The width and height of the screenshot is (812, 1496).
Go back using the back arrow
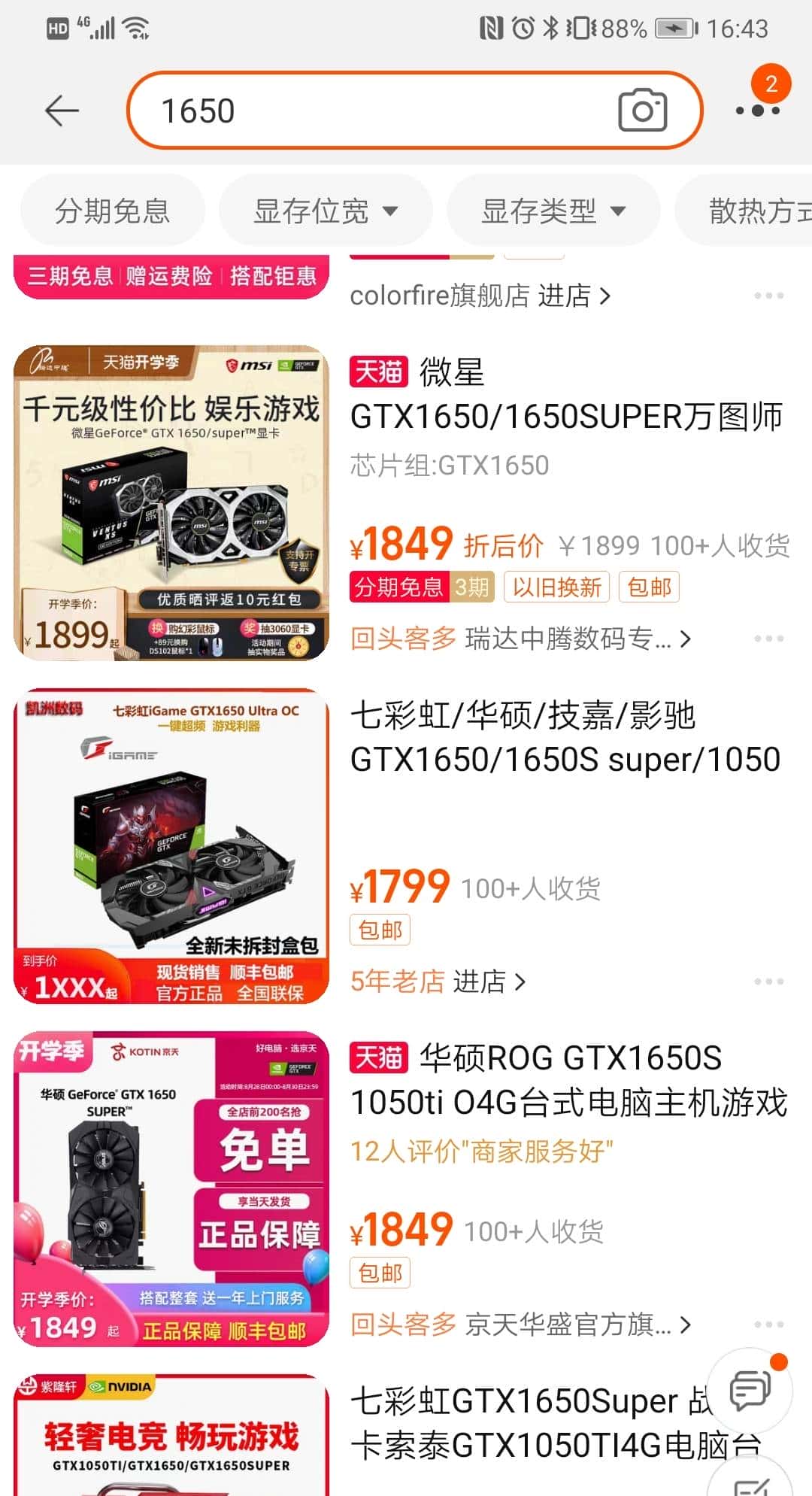tap(60, 110)
